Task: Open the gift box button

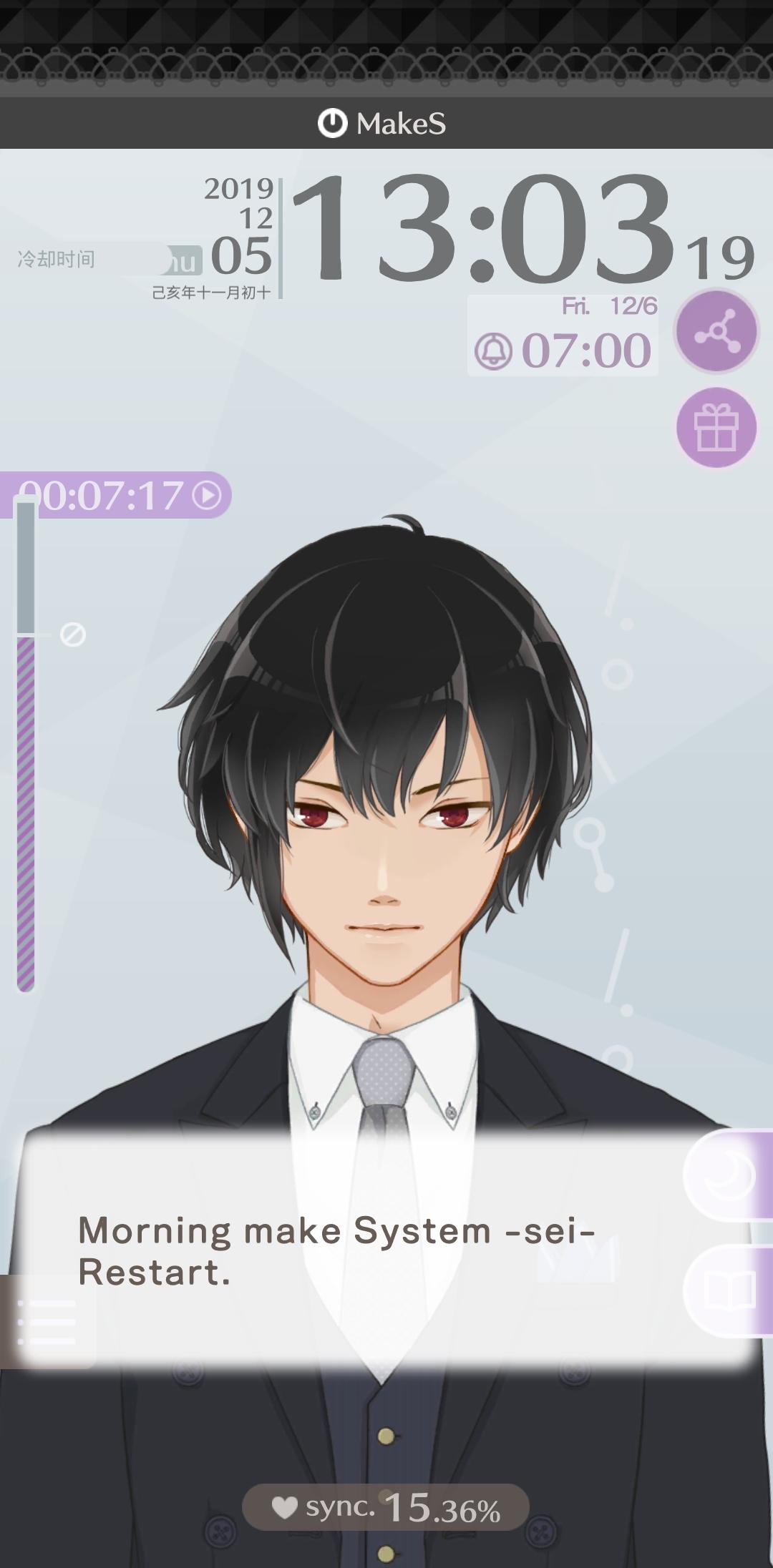Action: [x=716, y=428]
